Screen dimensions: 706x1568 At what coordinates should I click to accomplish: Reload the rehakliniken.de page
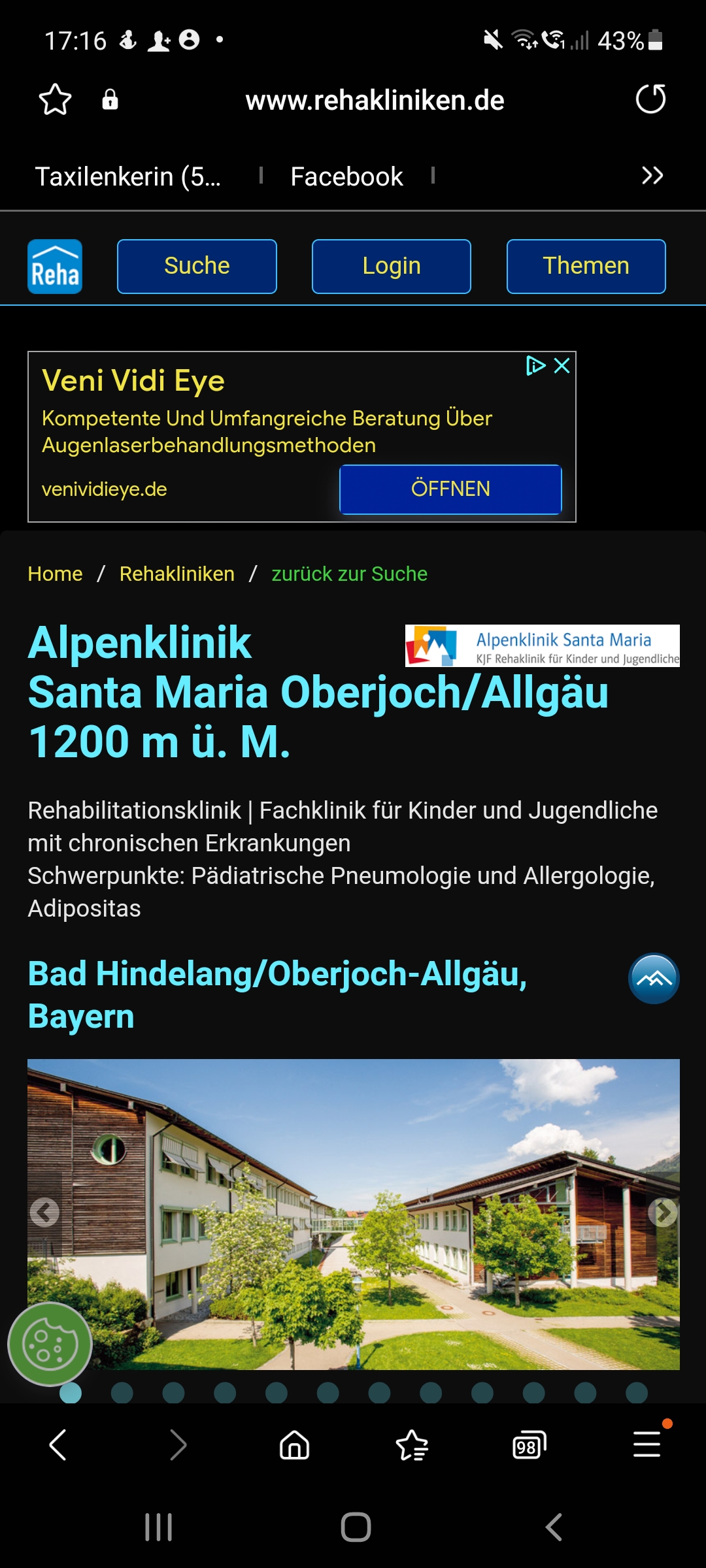[650, 99]
